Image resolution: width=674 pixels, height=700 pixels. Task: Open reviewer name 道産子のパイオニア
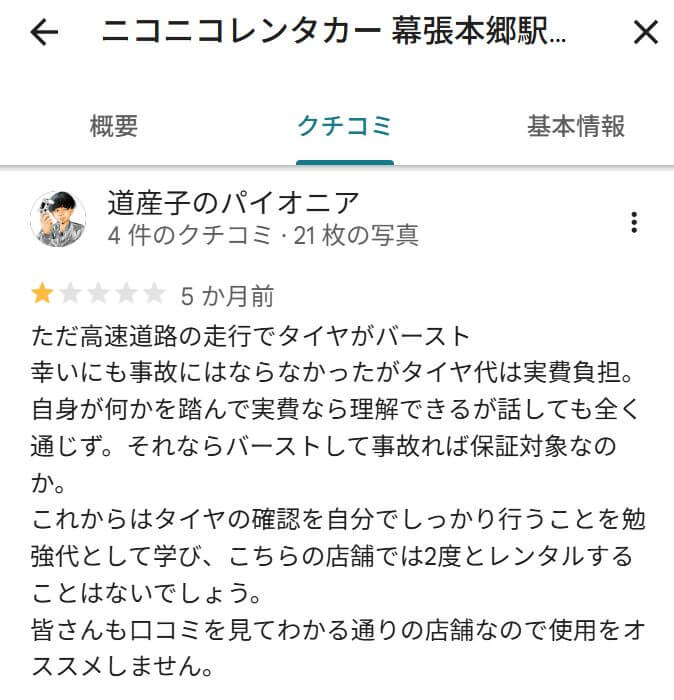(233, 203)
